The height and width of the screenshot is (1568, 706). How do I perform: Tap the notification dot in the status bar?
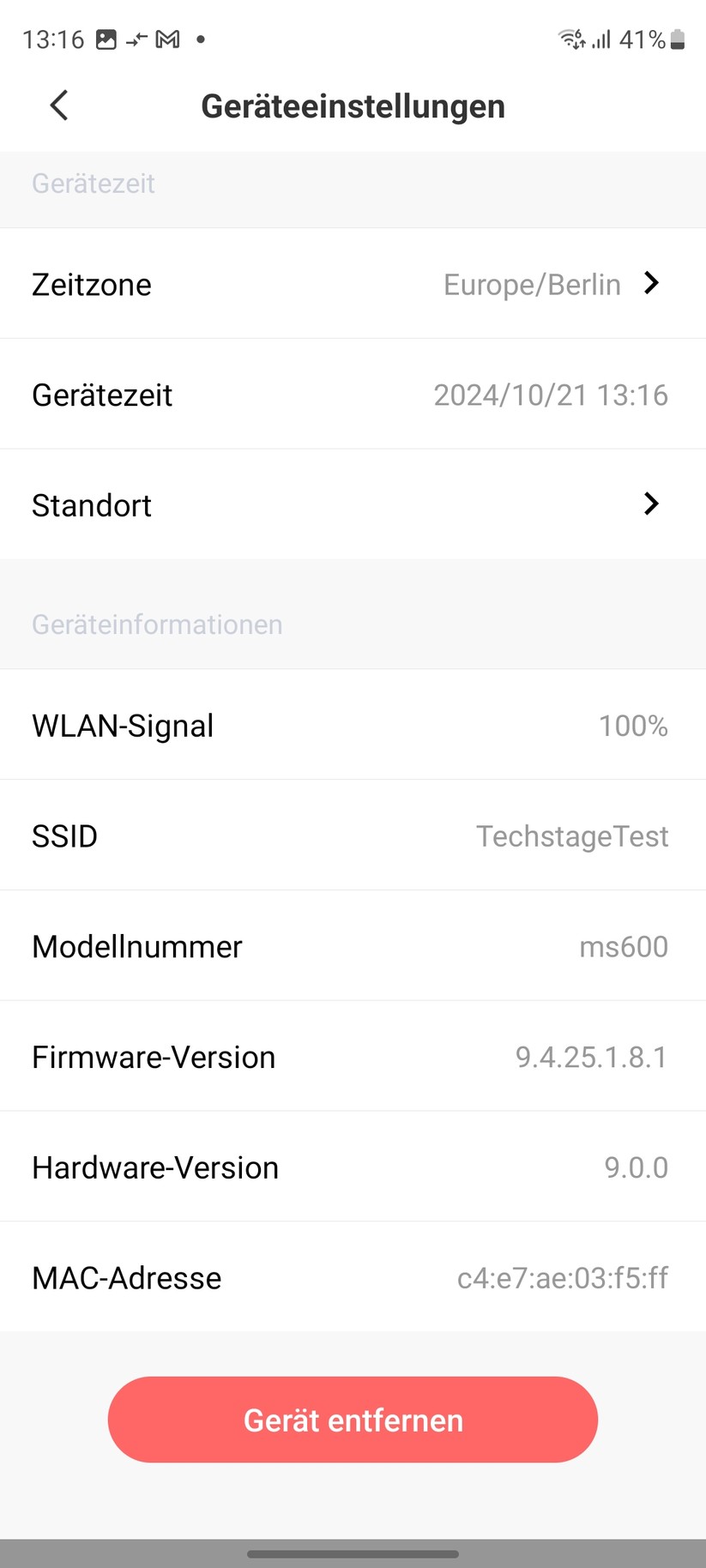coord(200,39)
